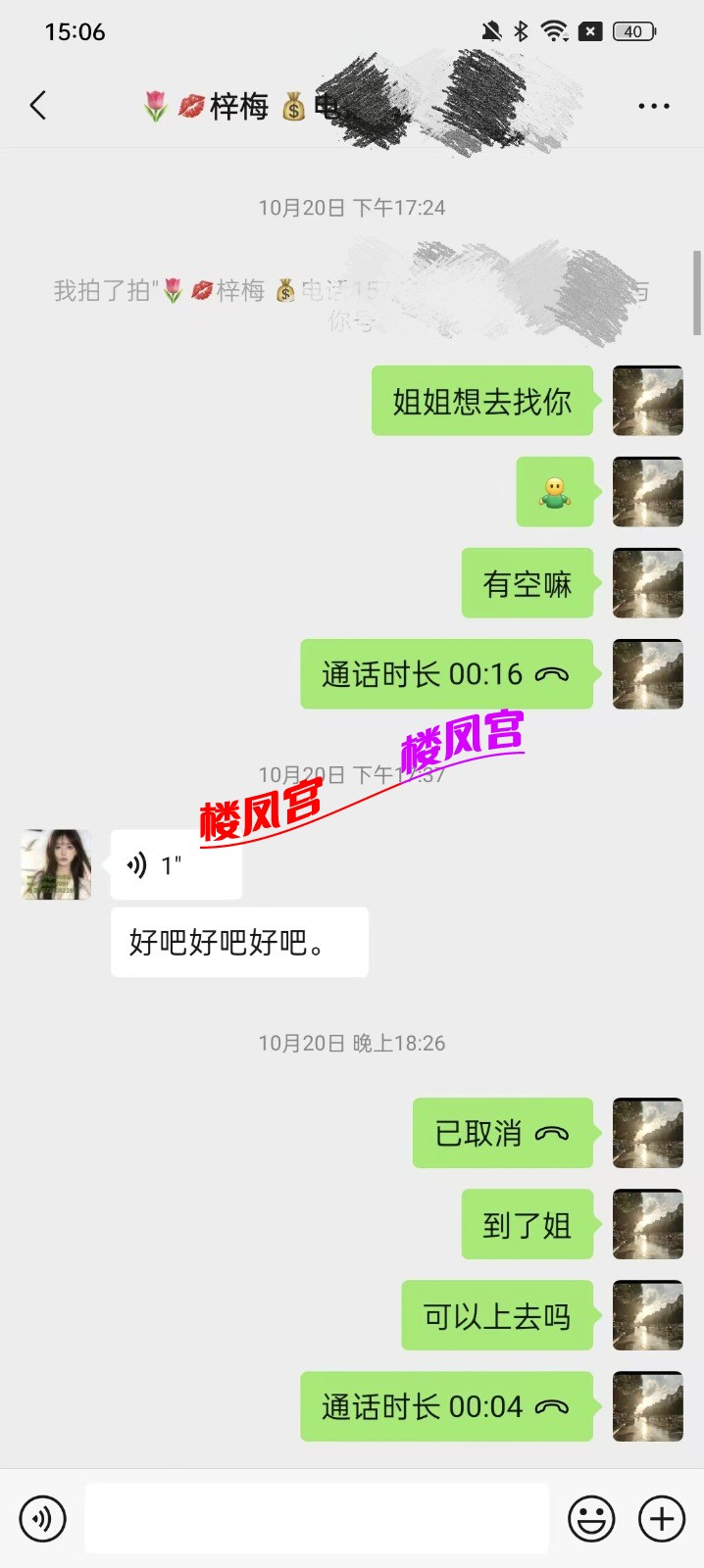Call back from the 已取消 call bubble
704x1568 pixels.
pos(502,1134)
